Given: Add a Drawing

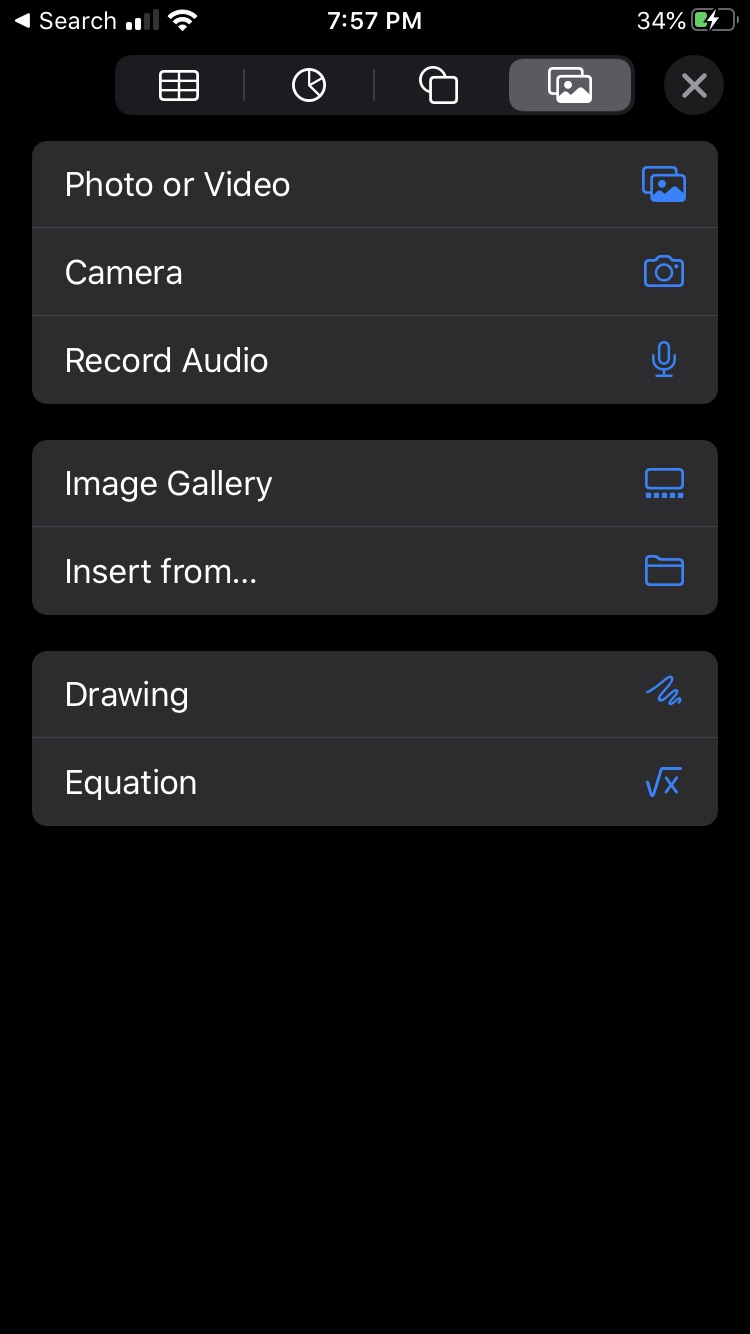Looking at the screenshot, I should (375, 695).
